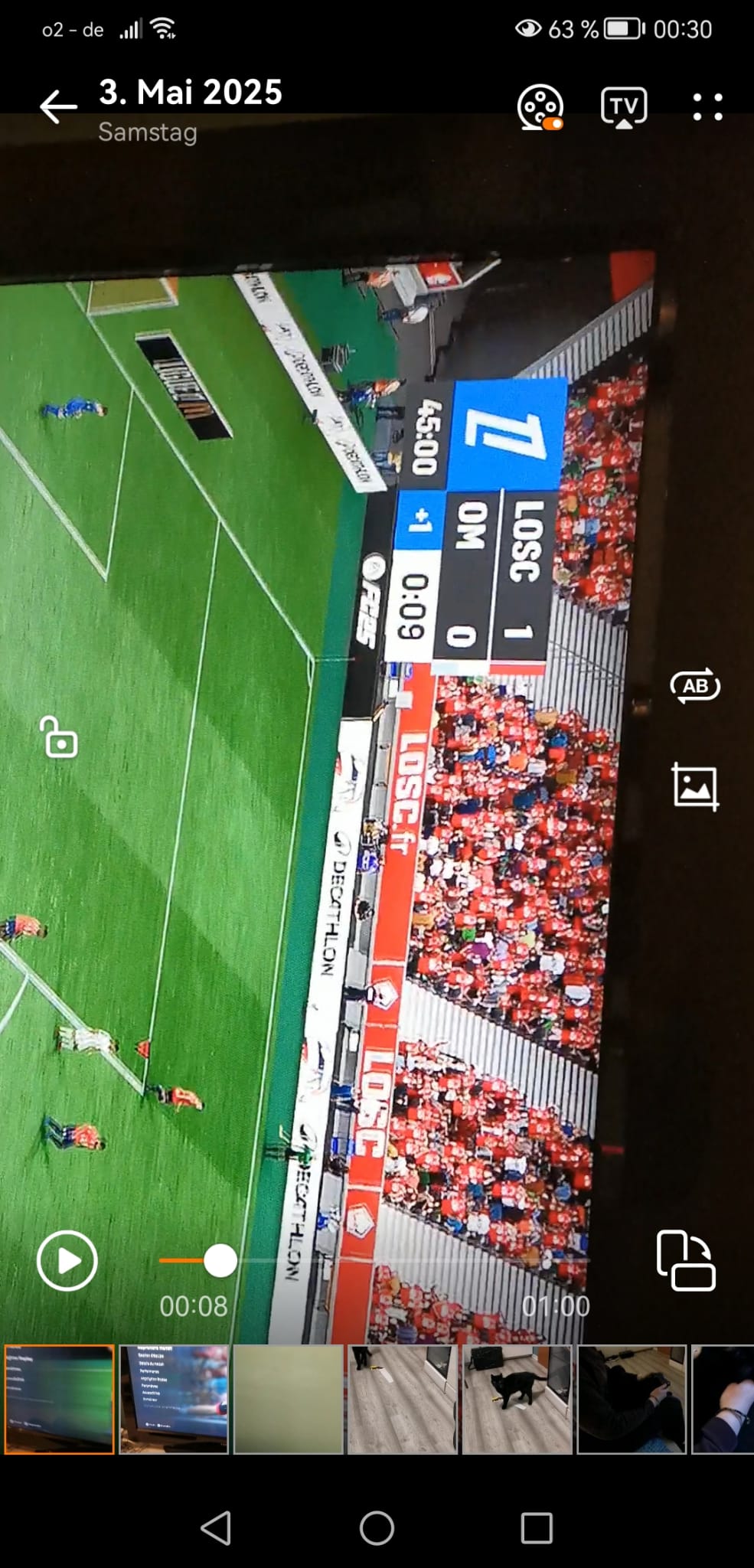Enable AB loop repeat

pyautogui.click(x=695, y=686)
